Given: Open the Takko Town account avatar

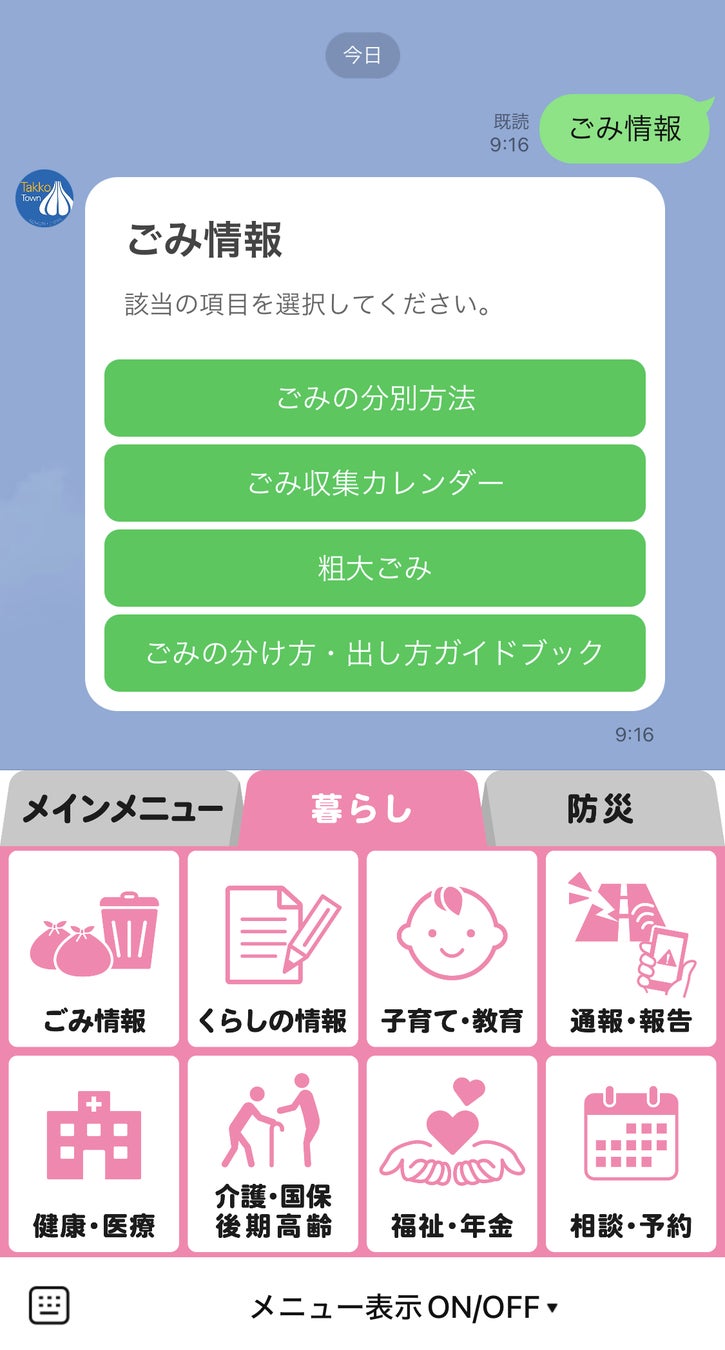Looking at the screenshot, I should [46, 197].
